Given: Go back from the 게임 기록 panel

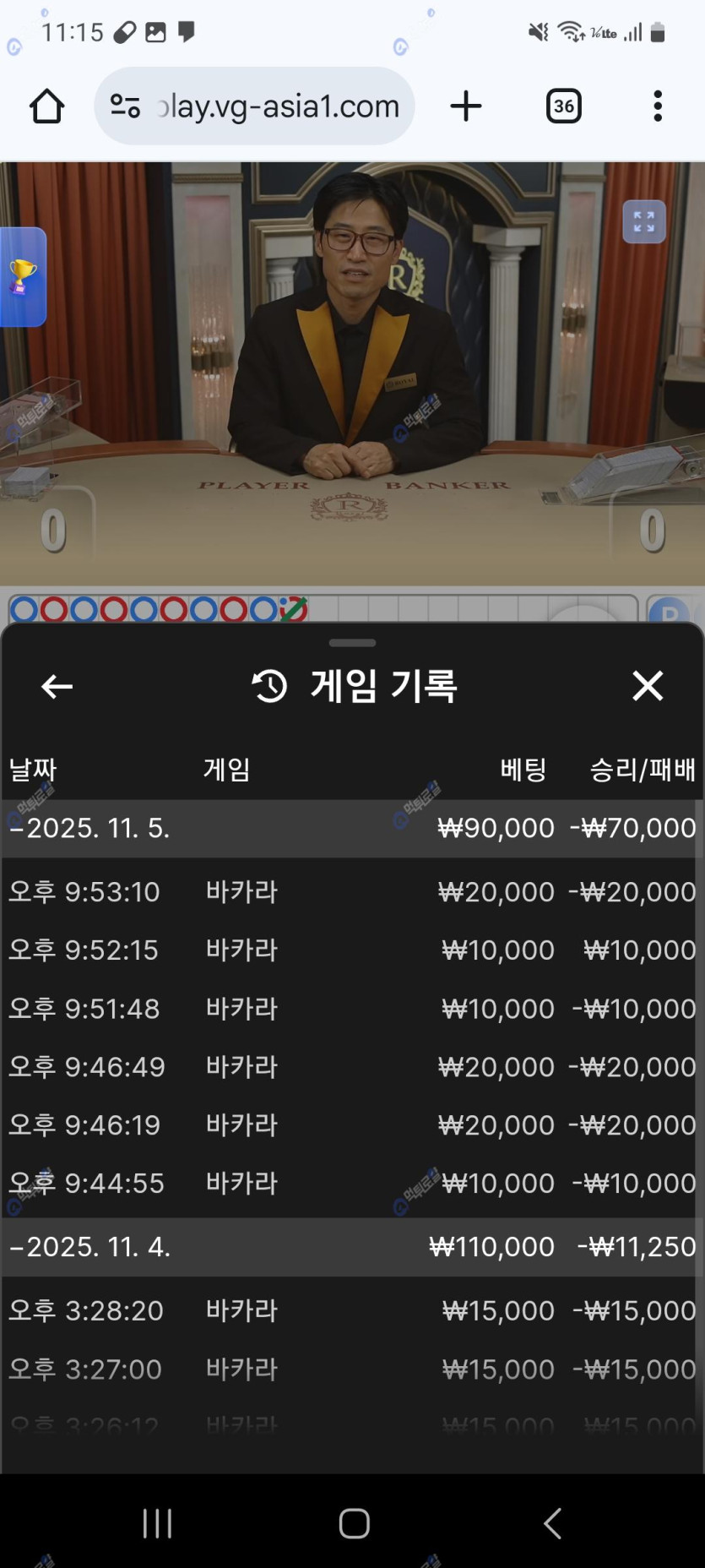Looking at the screenshot, I should 57,686.
